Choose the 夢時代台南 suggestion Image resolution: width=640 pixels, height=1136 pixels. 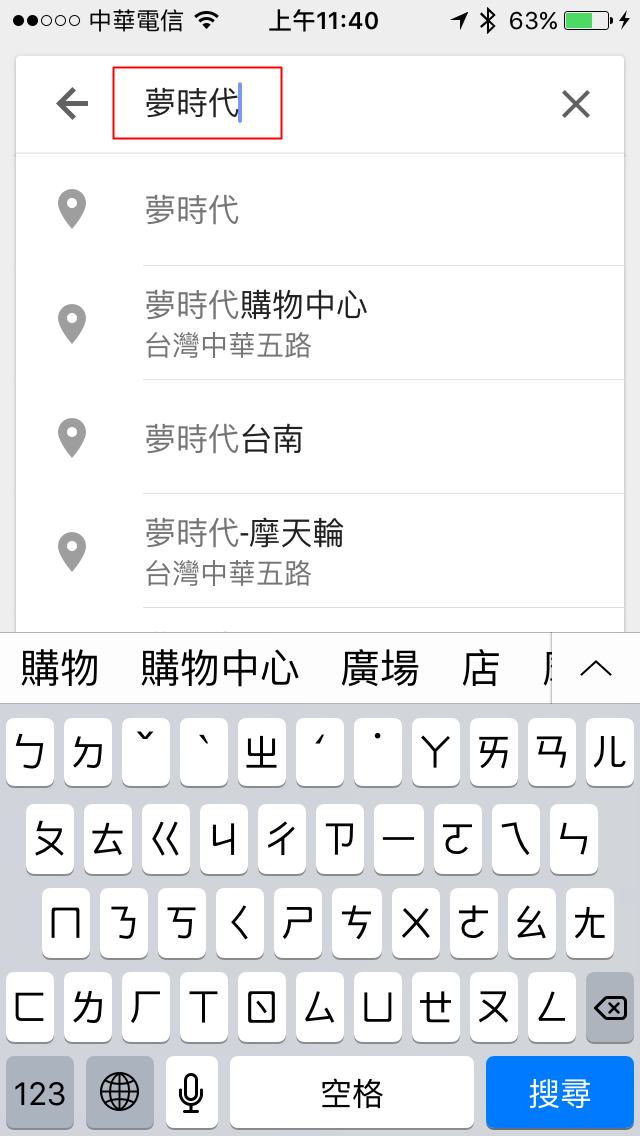pos(320,437)
